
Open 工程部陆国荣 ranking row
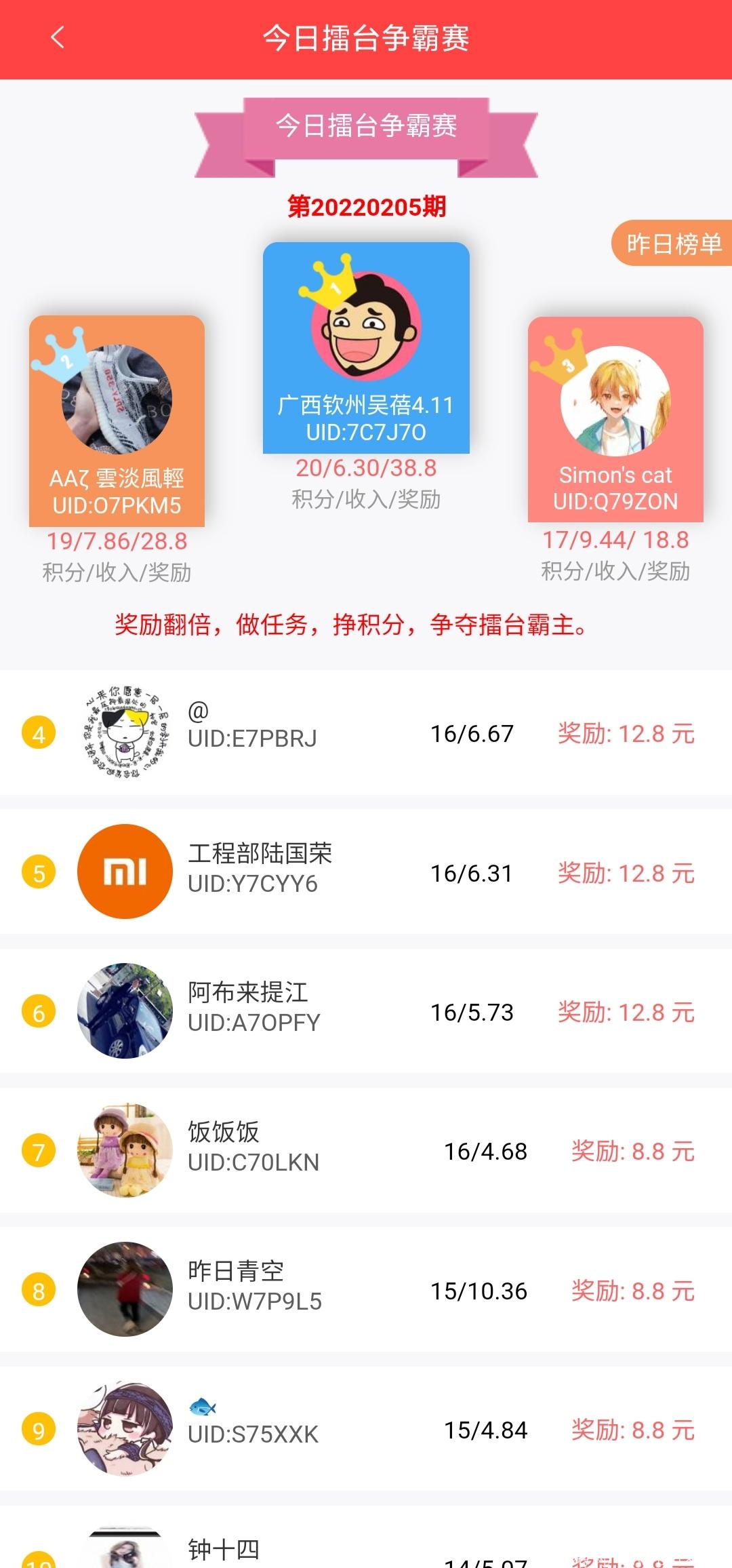tap(366, 872)
